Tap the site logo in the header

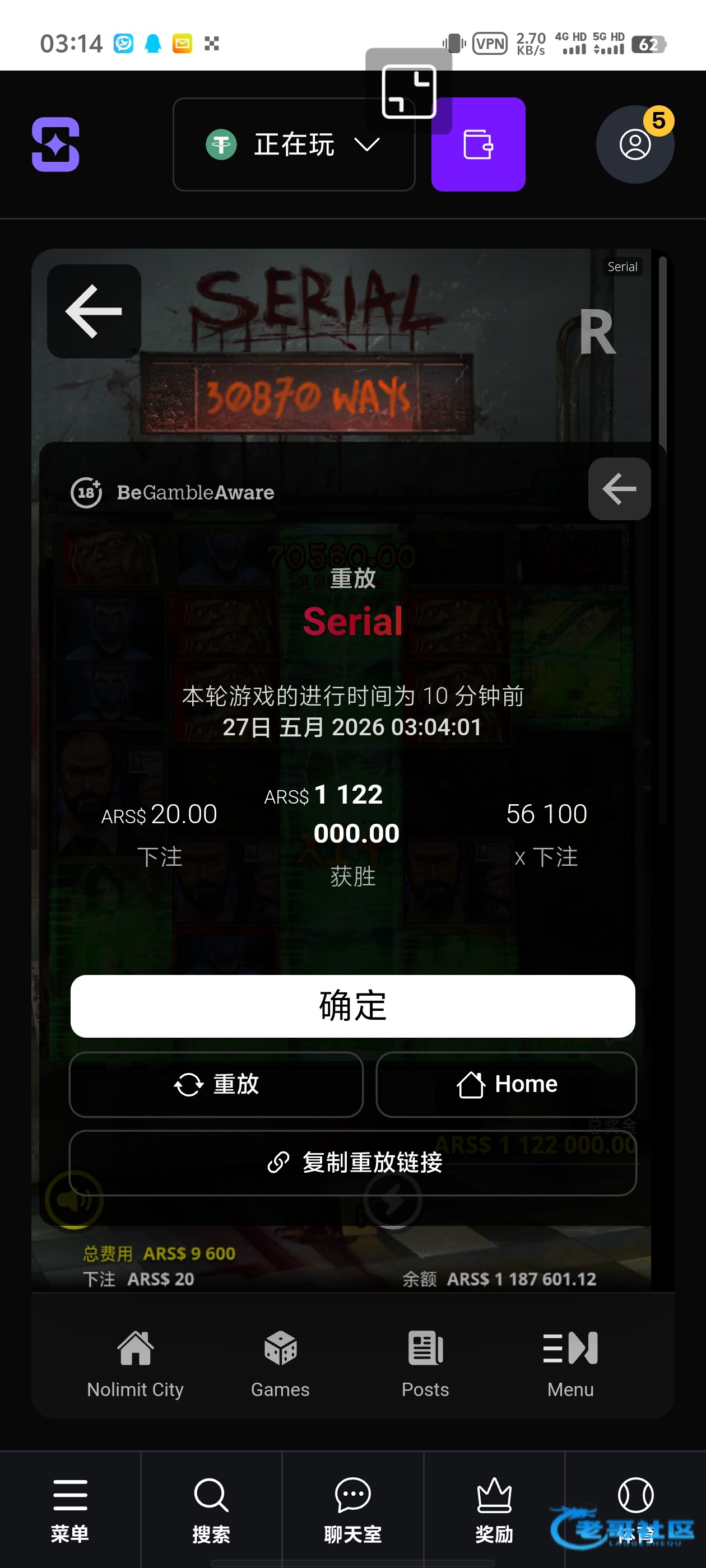coord(55,144)
